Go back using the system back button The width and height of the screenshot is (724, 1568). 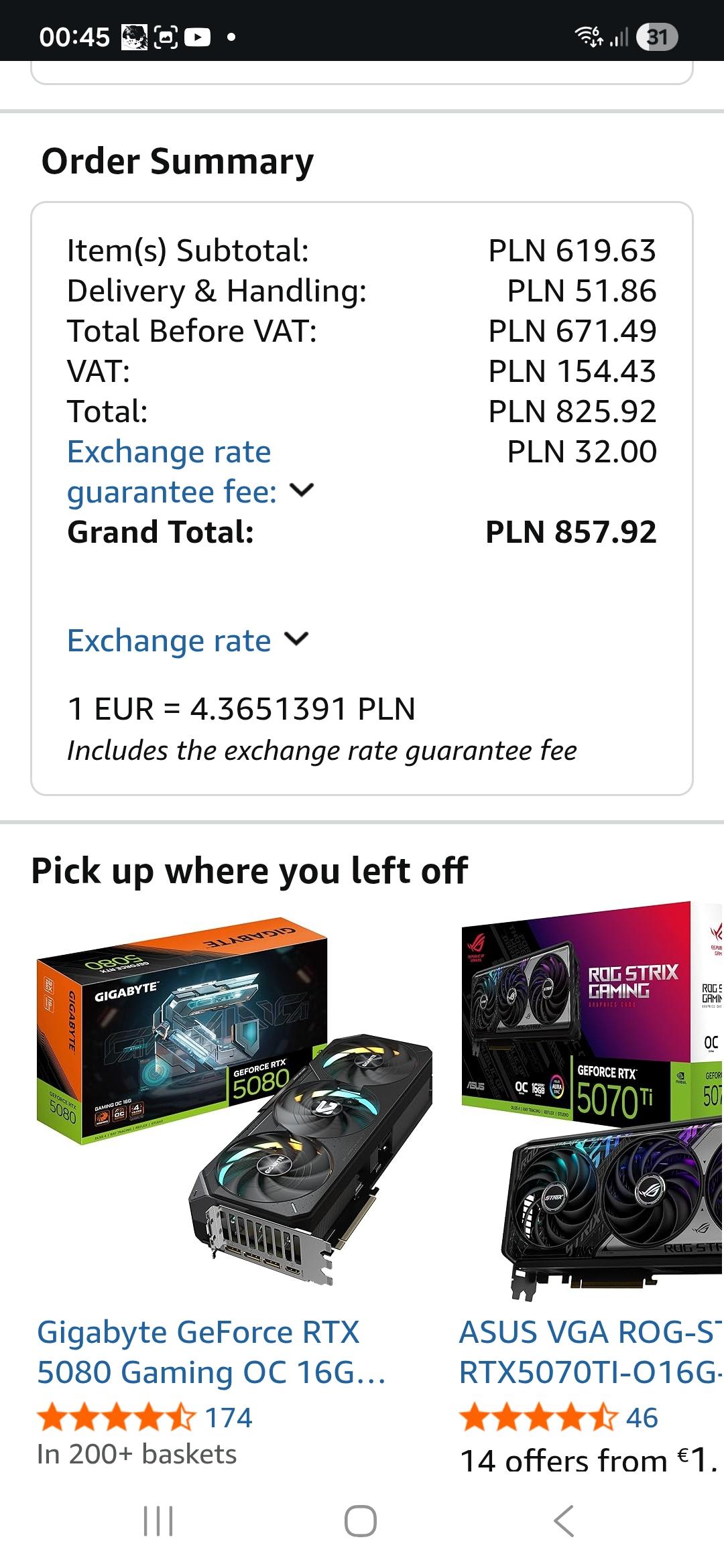point(564,1520)
